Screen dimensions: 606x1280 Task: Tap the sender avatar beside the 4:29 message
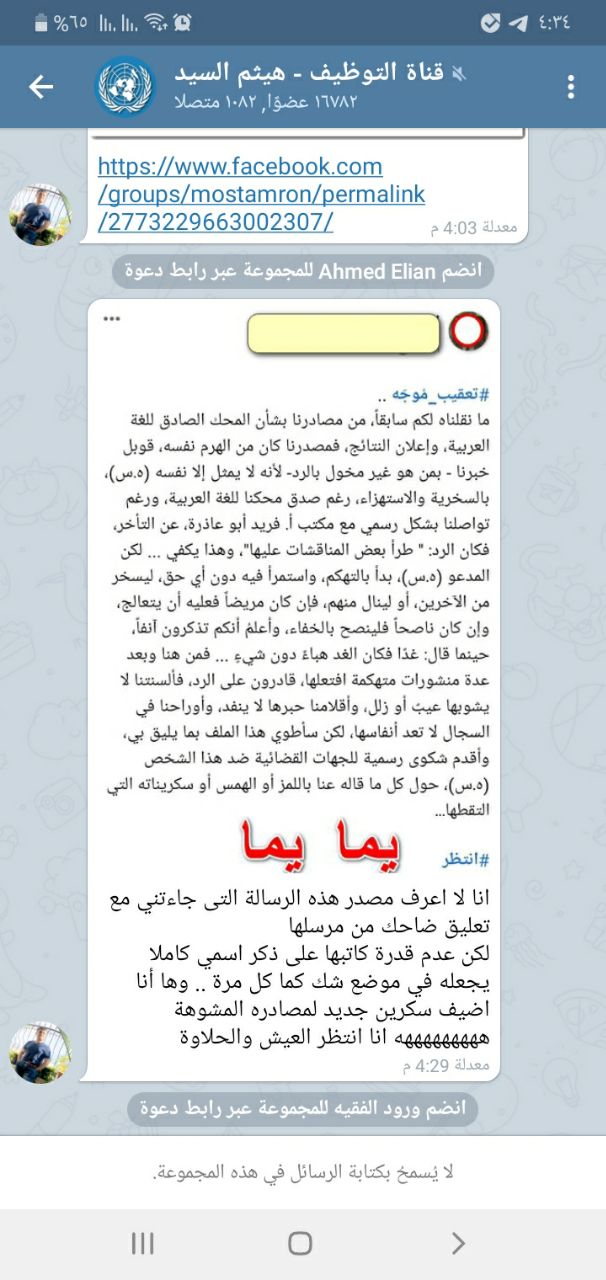coord(40,1052)
